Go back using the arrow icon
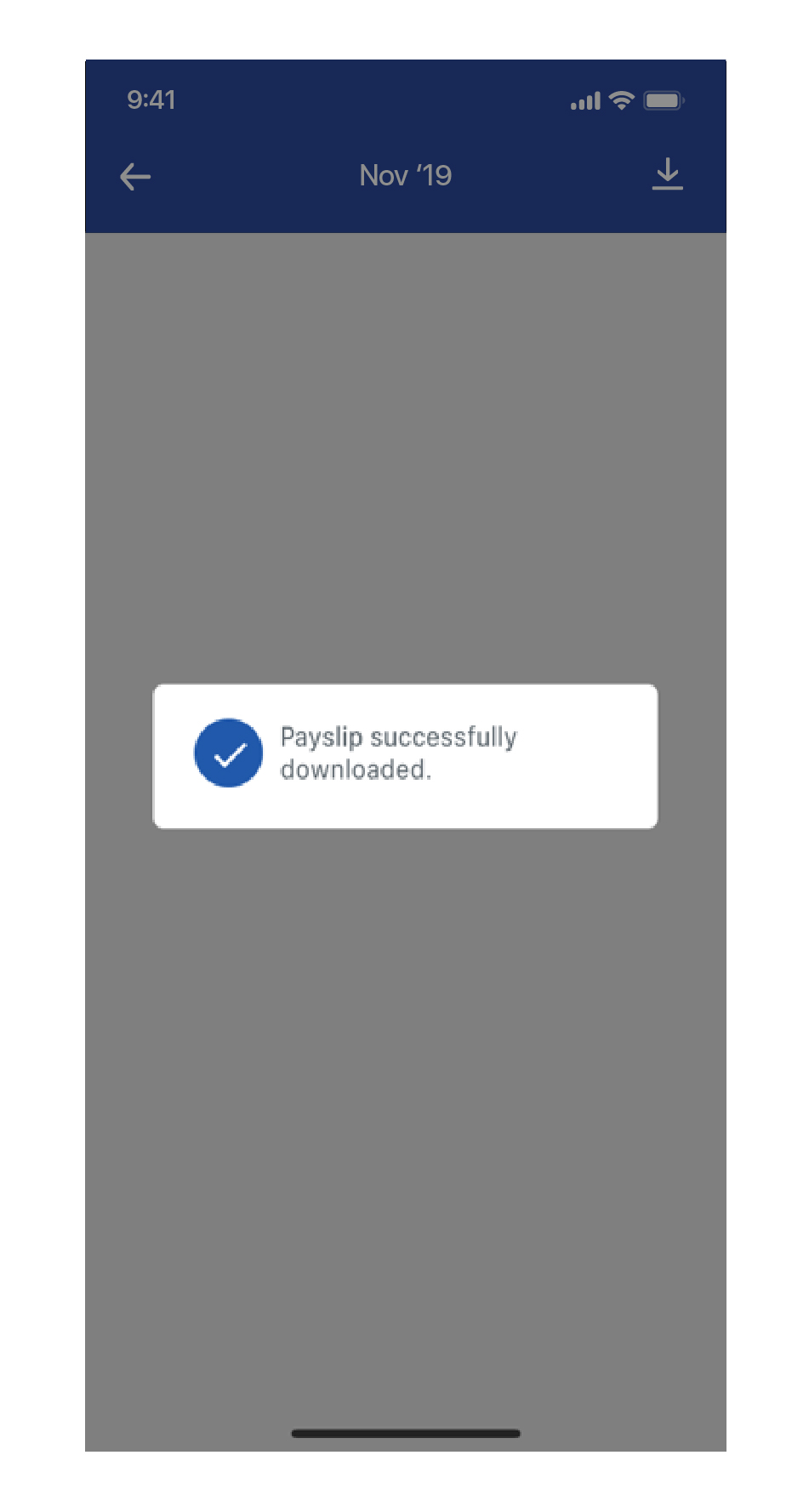The image size is (809, 1512). (135, 177)
